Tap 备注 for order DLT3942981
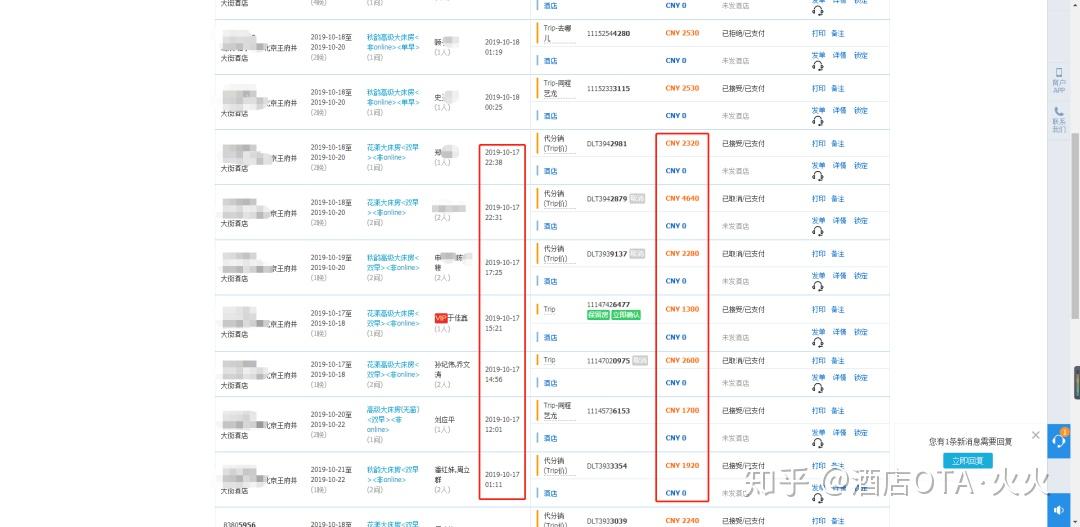Image resolution: width=1080 pixels, height=527 pixels. (x=838, y=143)
